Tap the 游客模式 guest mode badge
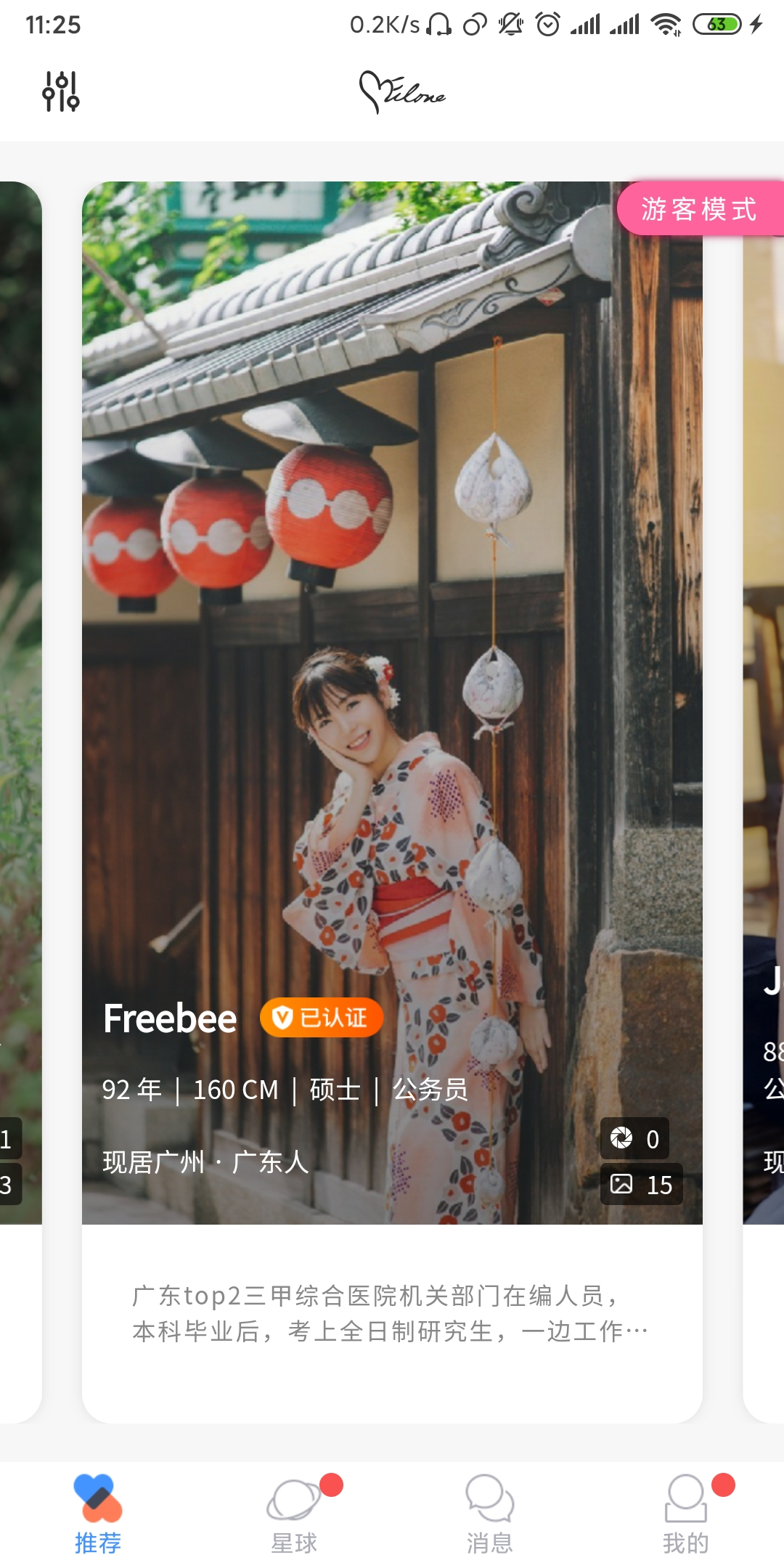784x1568 pixels. pos(699,209)
